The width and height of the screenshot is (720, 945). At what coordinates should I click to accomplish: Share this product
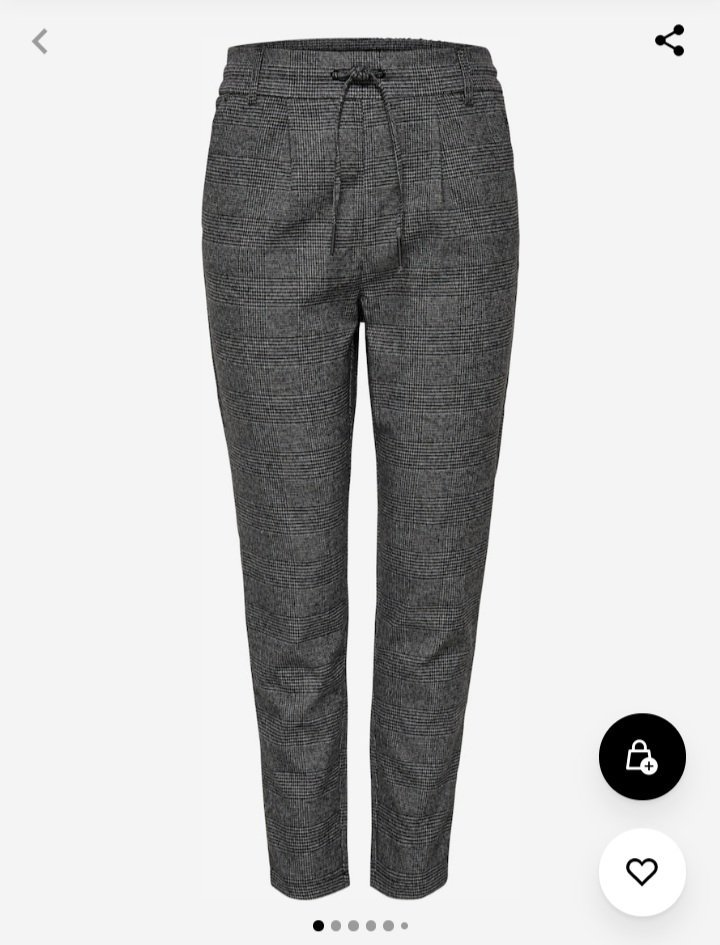[x=669, y=41]
